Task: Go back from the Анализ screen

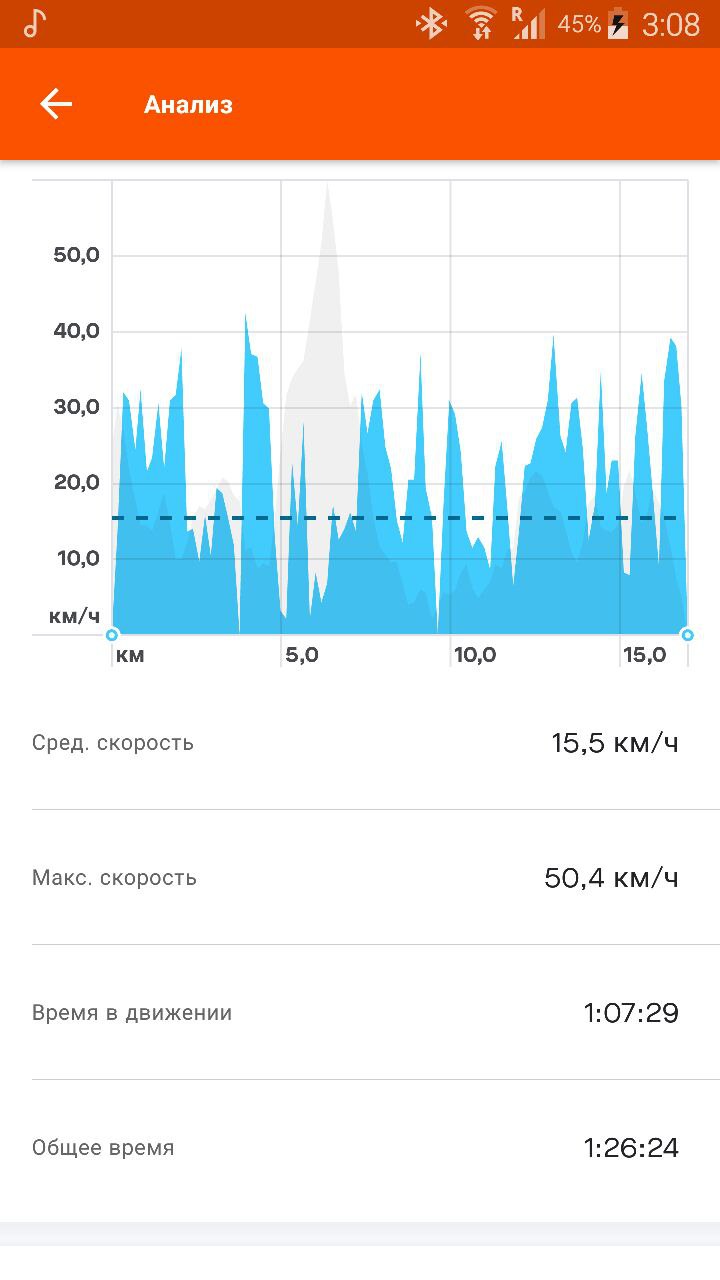Action: click(x=56, y=104)
